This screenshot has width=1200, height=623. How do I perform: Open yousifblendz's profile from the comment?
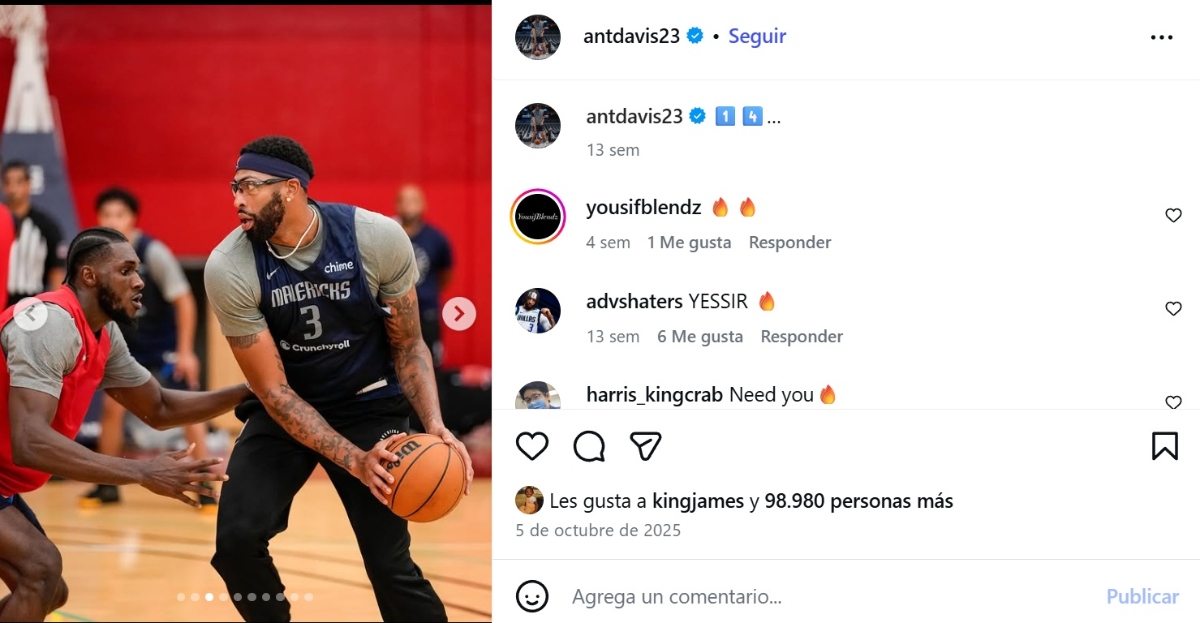pyautogui.click(x=646, y=207)
